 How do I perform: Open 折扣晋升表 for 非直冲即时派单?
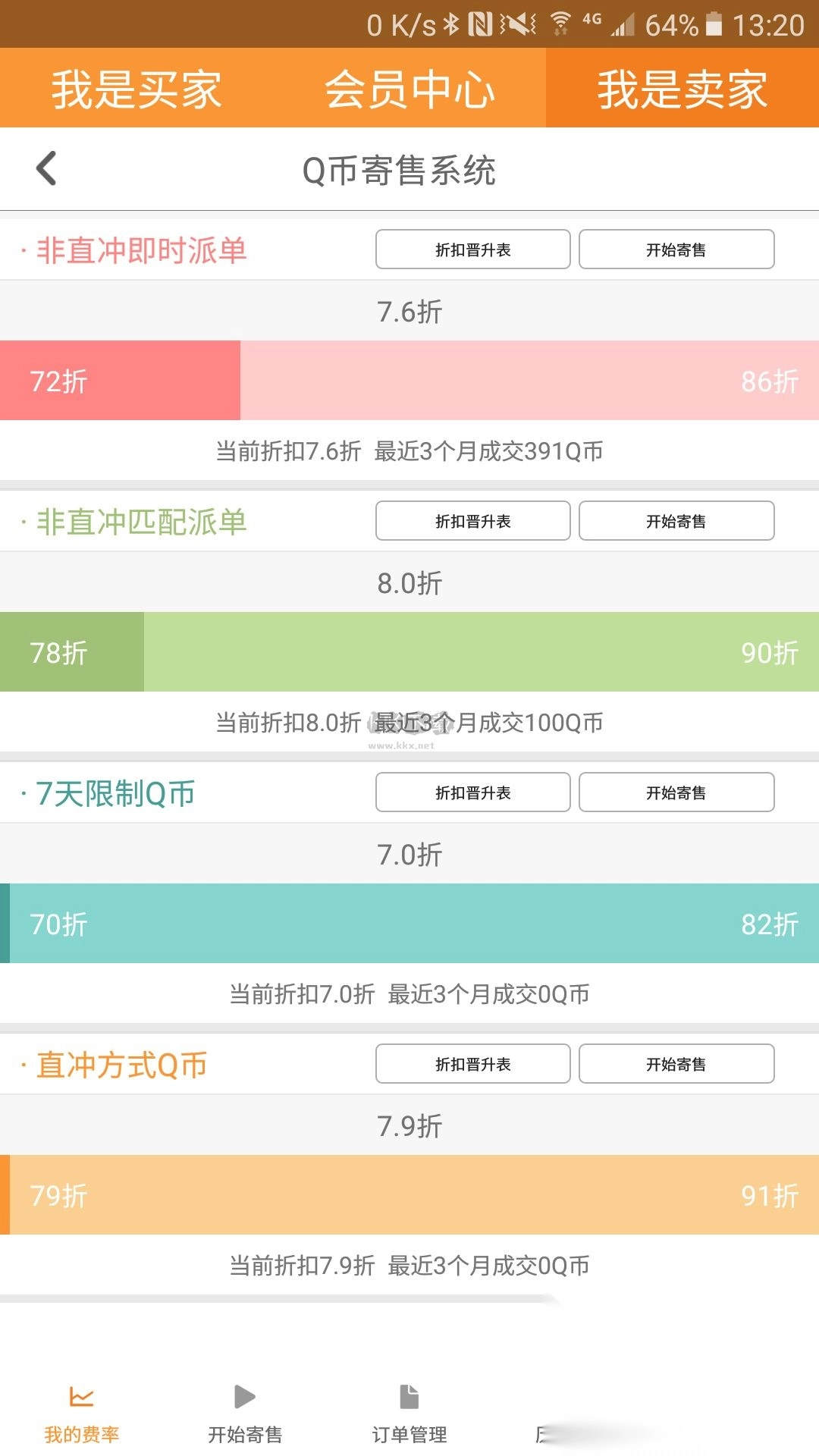(473, 249)
